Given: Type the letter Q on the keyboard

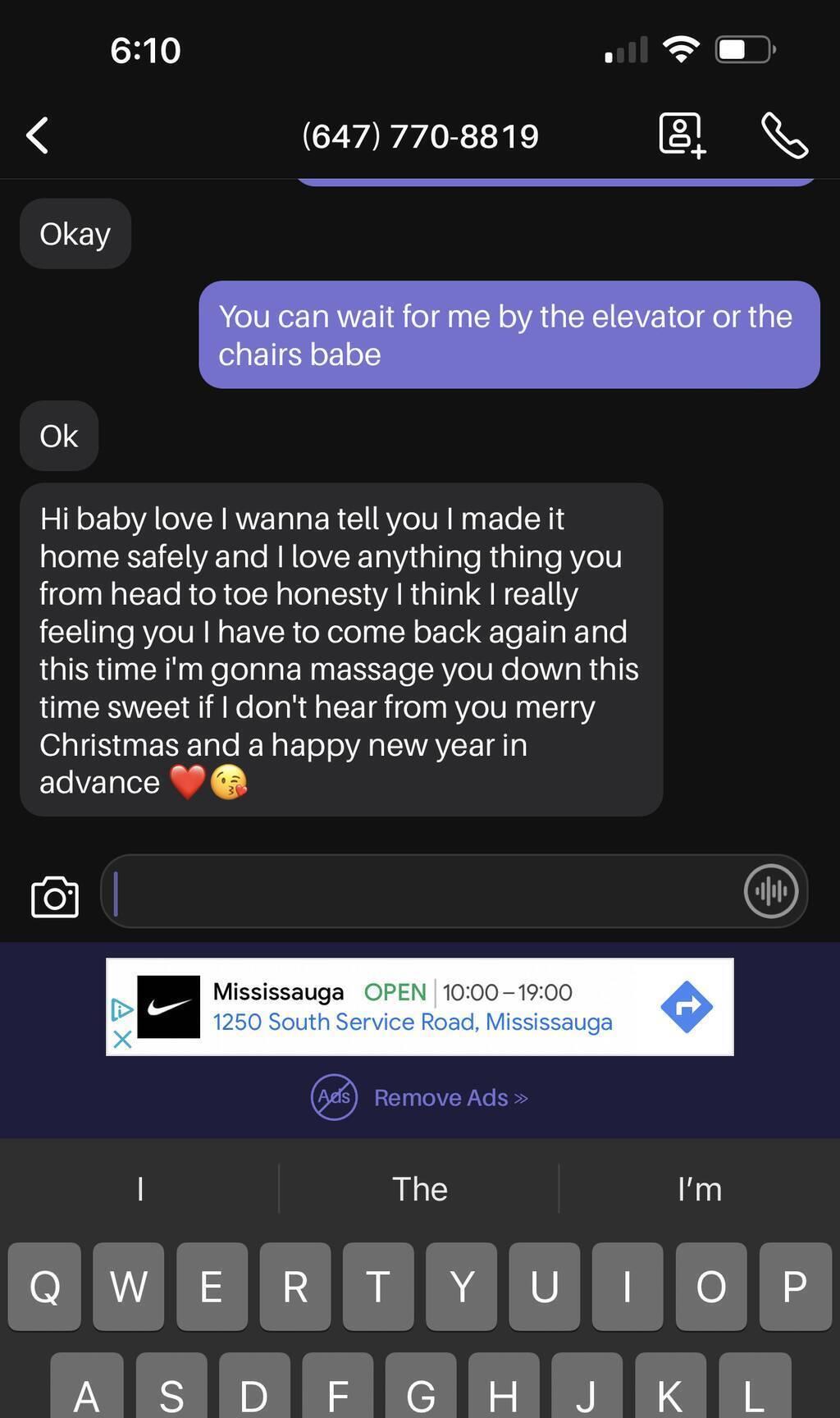Looking at the screenshot, I should 45,1286.
